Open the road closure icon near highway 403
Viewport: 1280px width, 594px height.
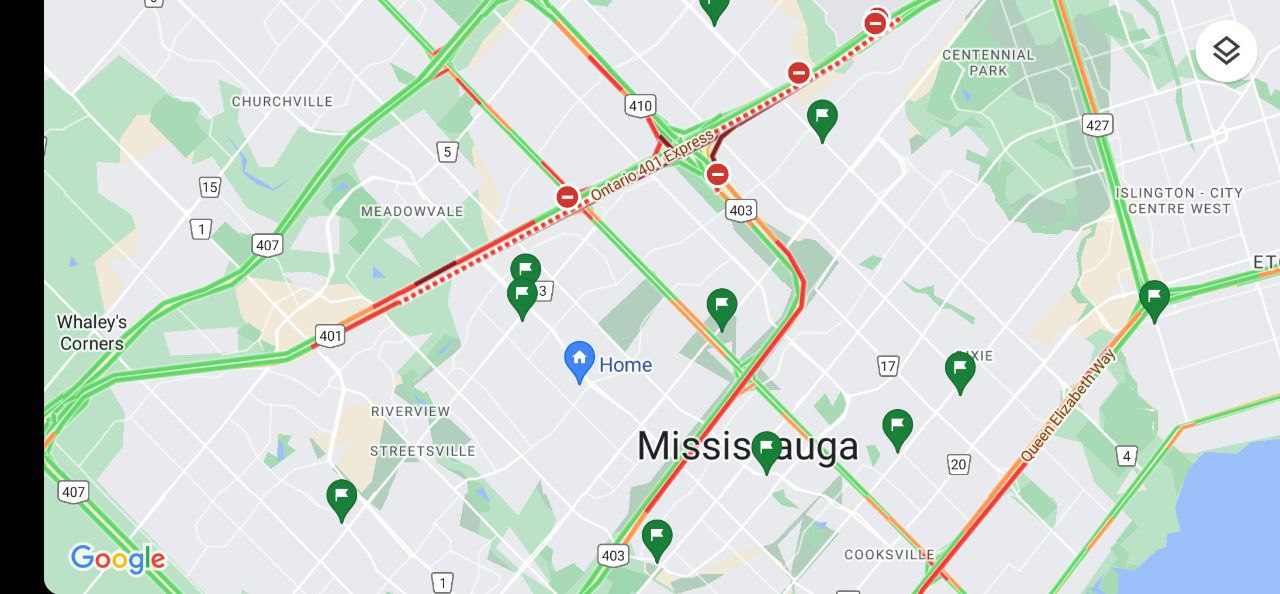pyautogui.click(x=717, y=175)
